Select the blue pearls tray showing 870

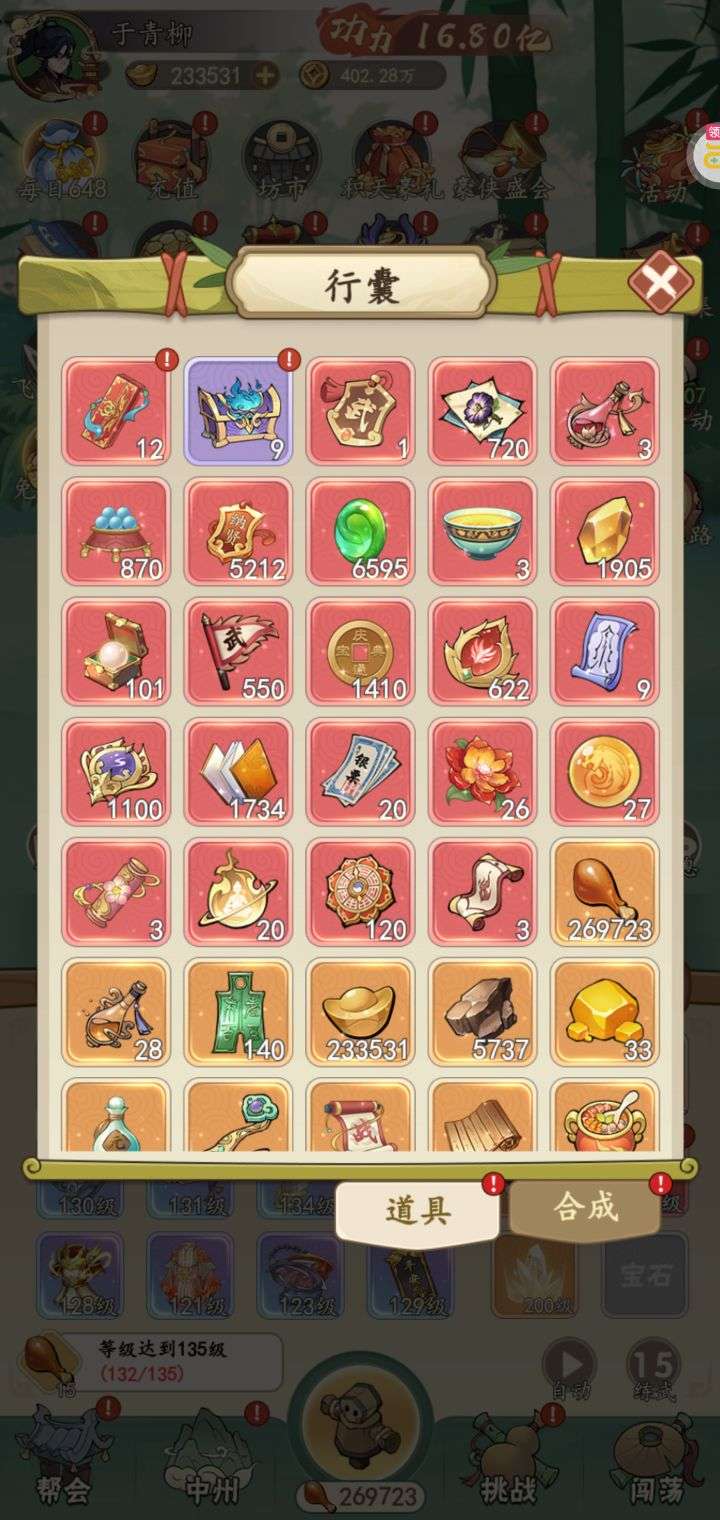116,531
